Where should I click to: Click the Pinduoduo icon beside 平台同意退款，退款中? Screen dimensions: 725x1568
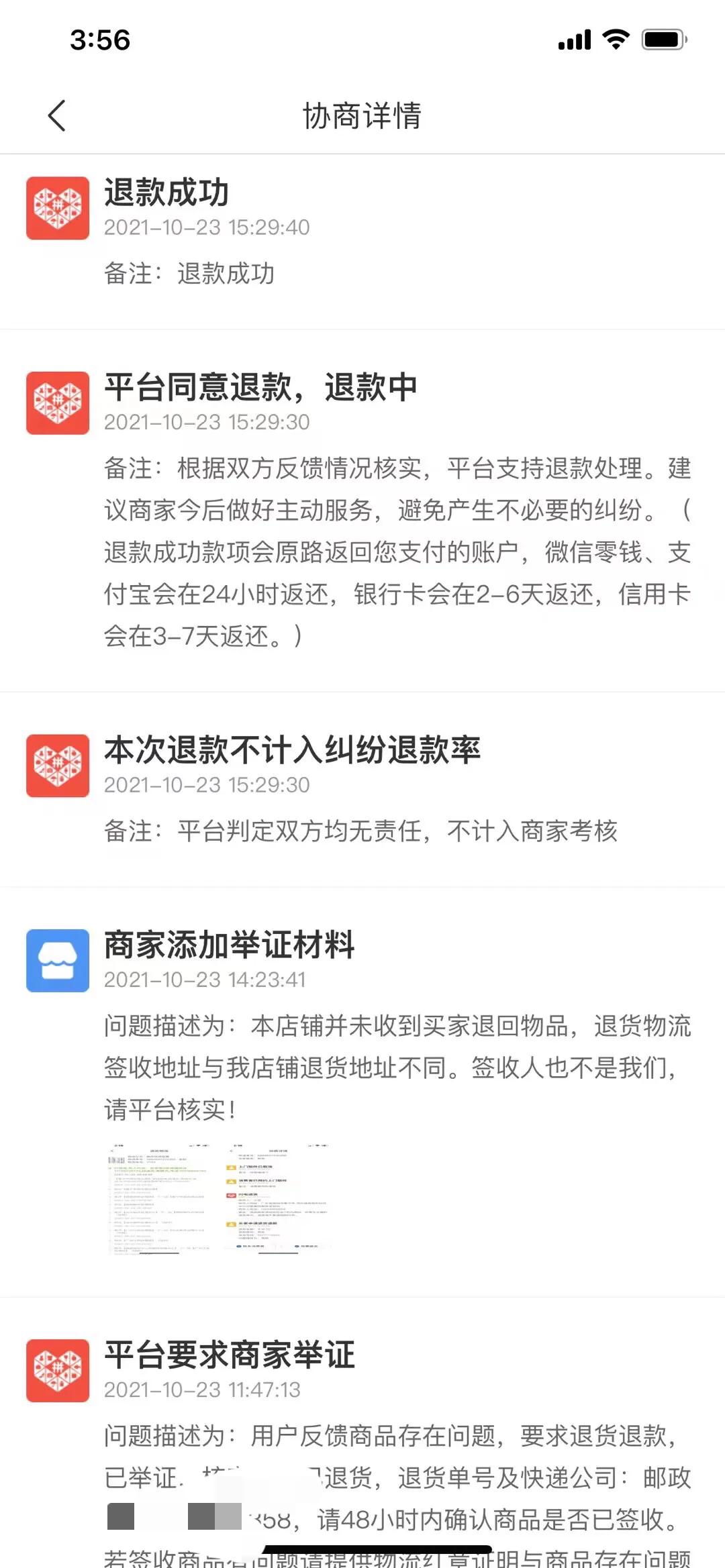[57, 403]
